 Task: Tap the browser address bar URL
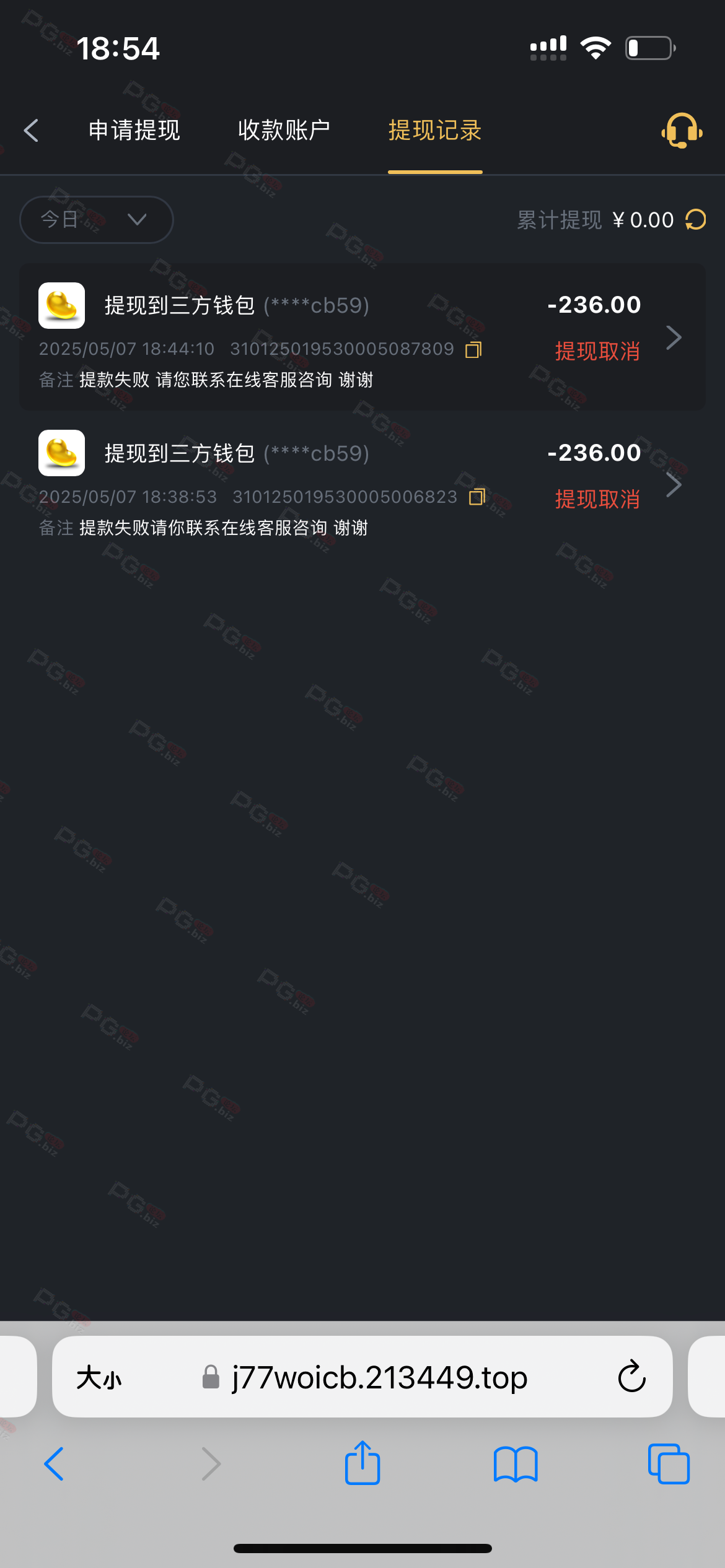[379, 1377]
